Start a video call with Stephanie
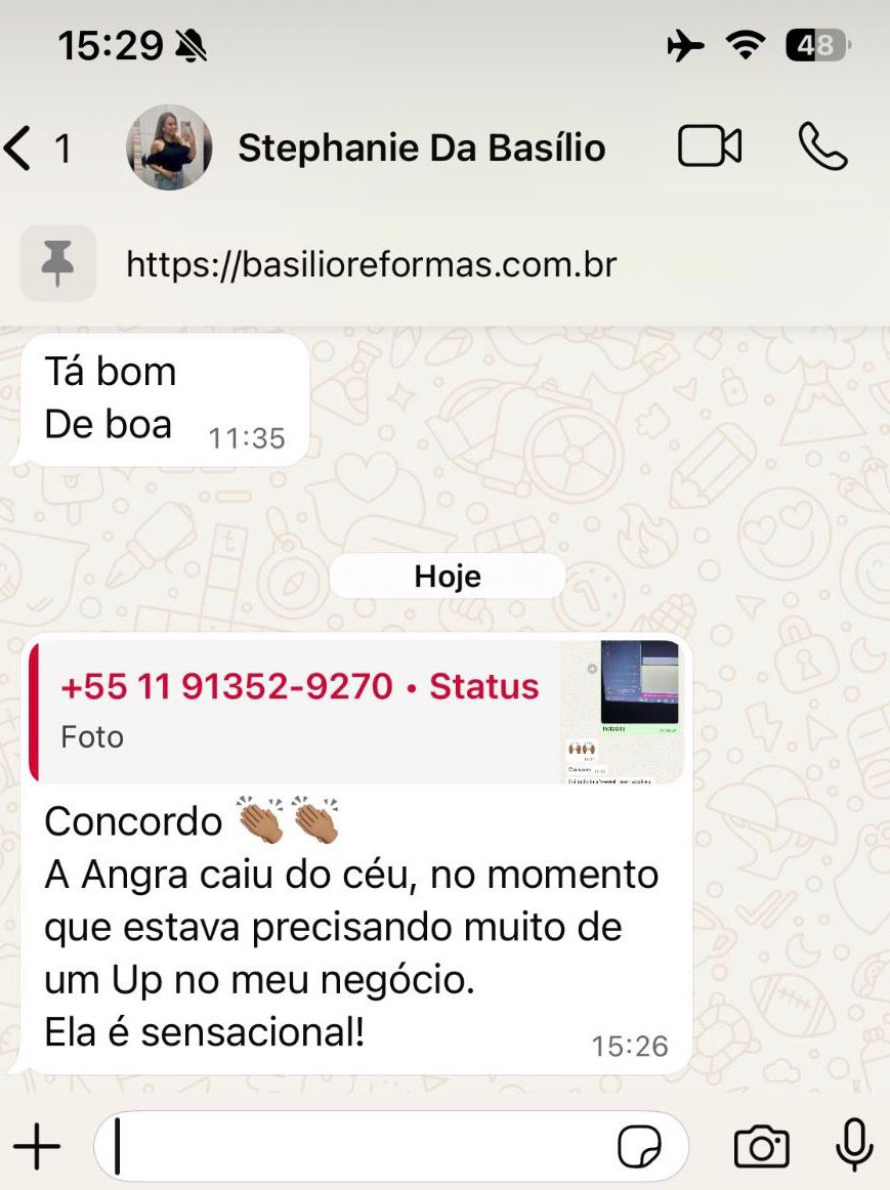Viewport: 890px width, 1190px height. (x=710, y=148)
